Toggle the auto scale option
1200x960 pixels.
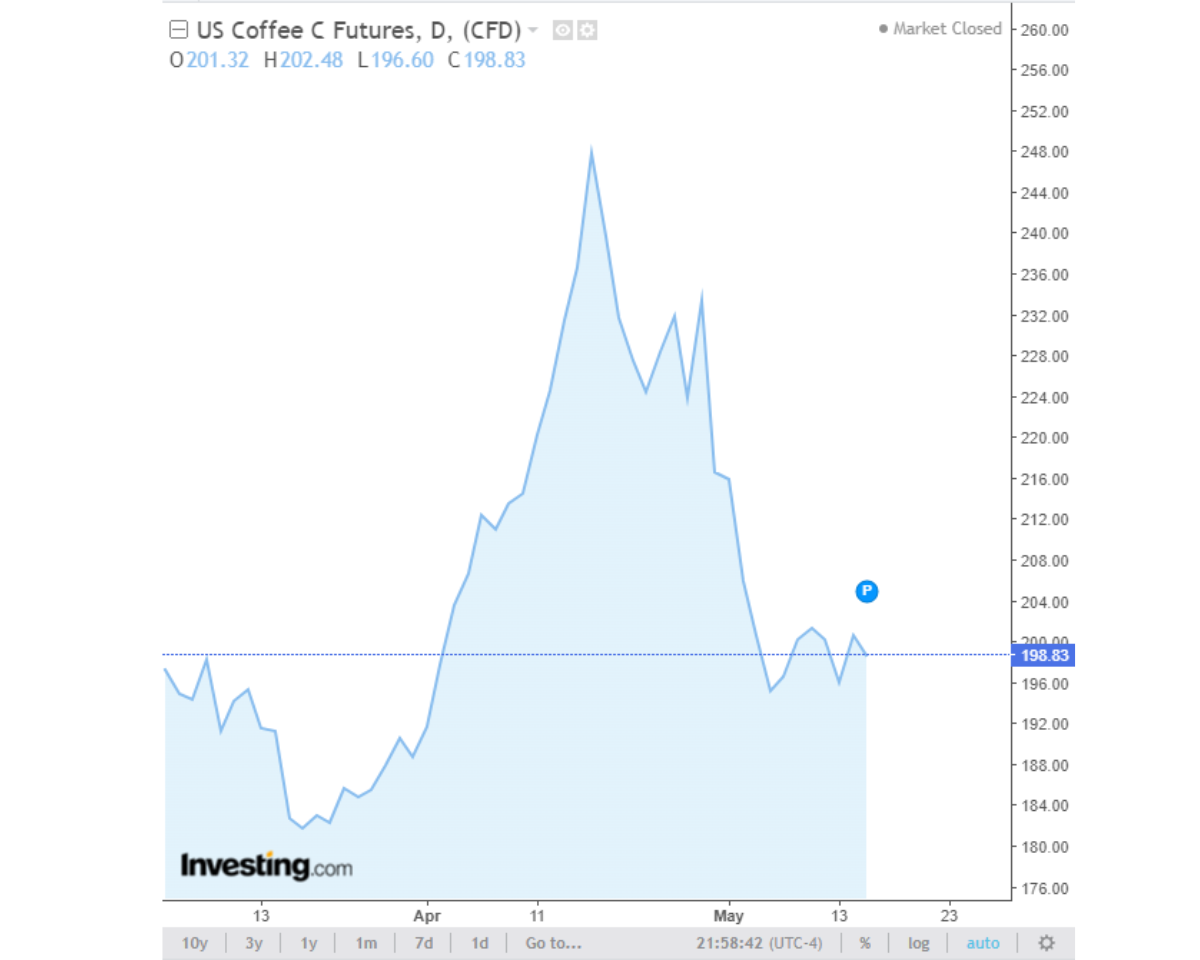coord(983,943)
